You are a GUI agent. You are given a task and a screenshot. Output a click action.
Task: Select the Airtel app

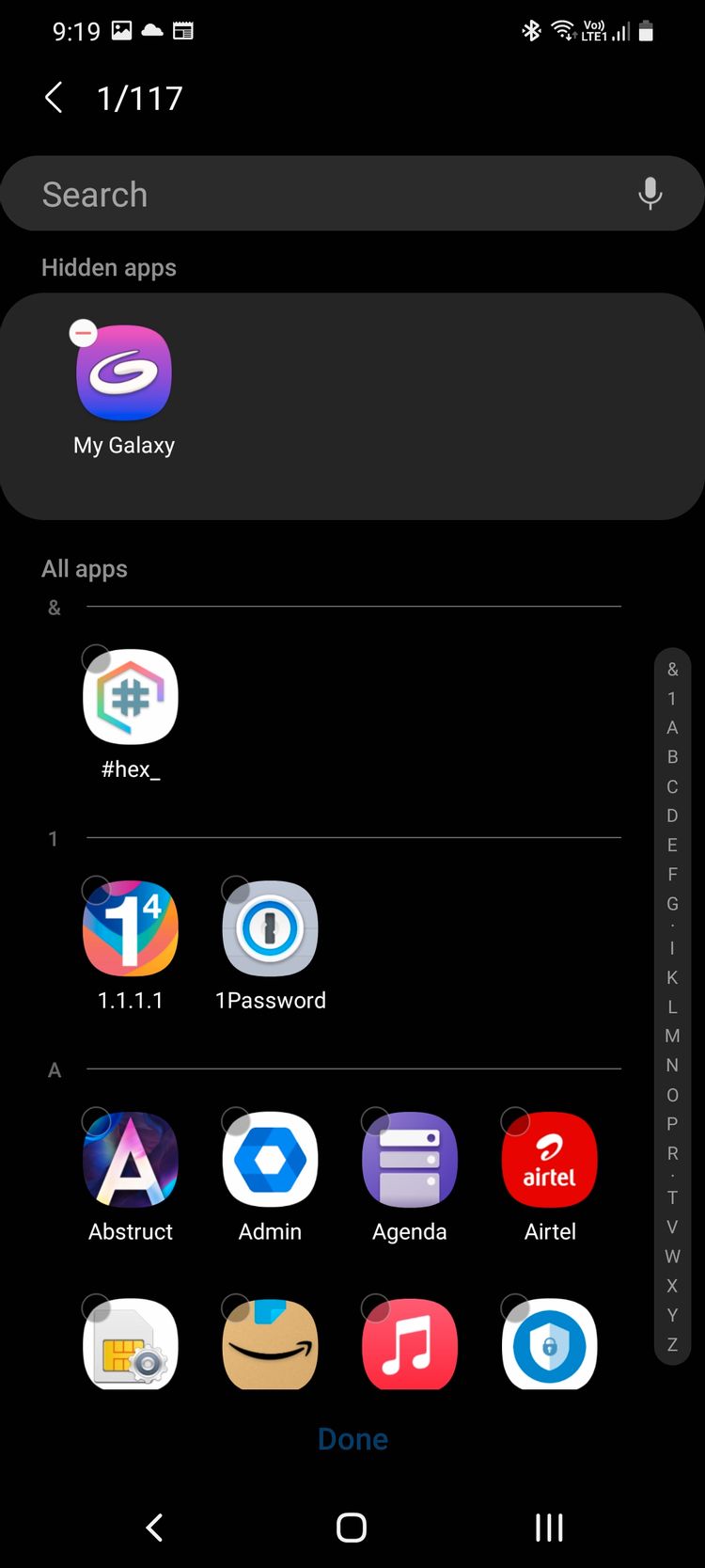tap(549, 1161)
